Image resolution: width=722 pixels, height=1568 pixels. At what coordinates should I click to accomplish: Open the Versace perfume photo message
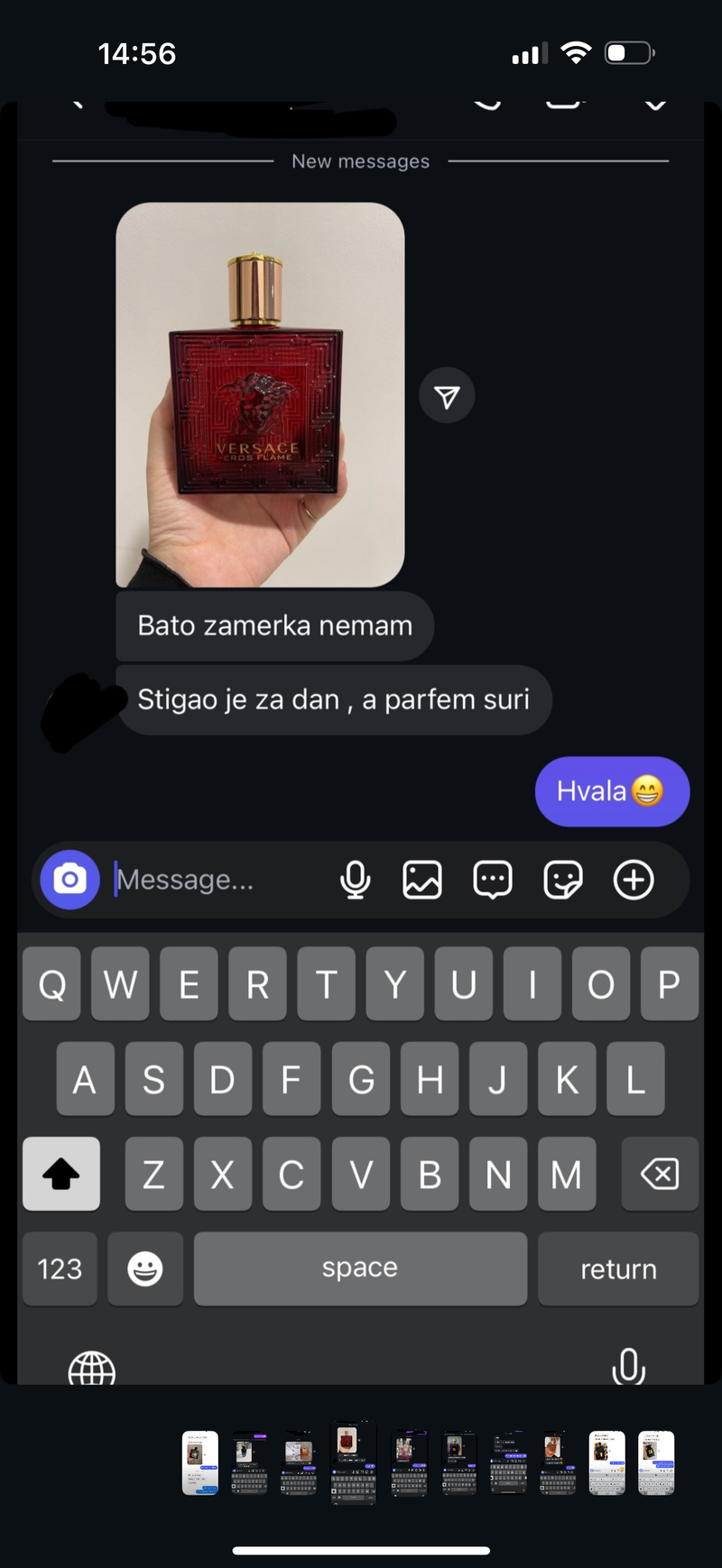click(x=260, y=394)
